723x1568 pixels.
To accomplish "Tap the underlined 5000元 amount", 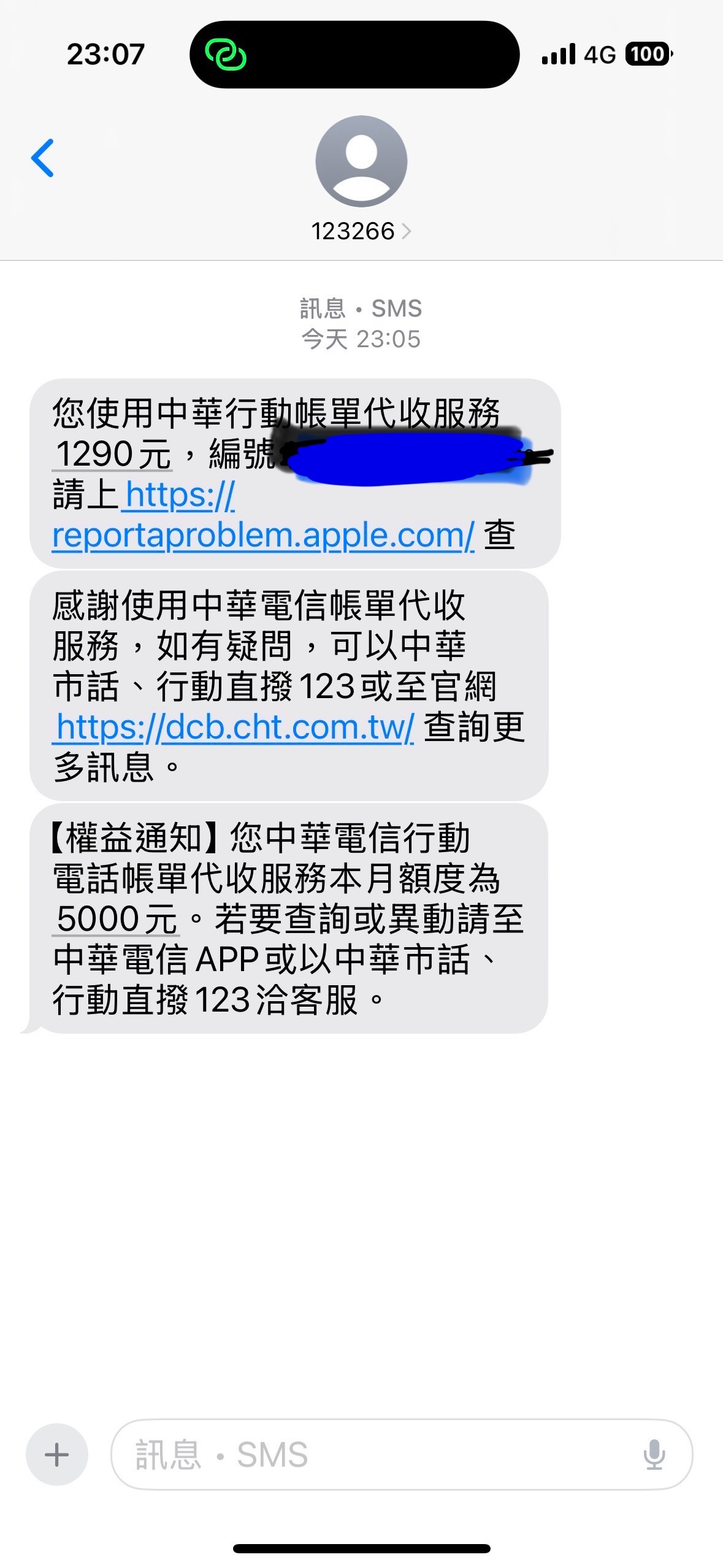I will point(117,918).
